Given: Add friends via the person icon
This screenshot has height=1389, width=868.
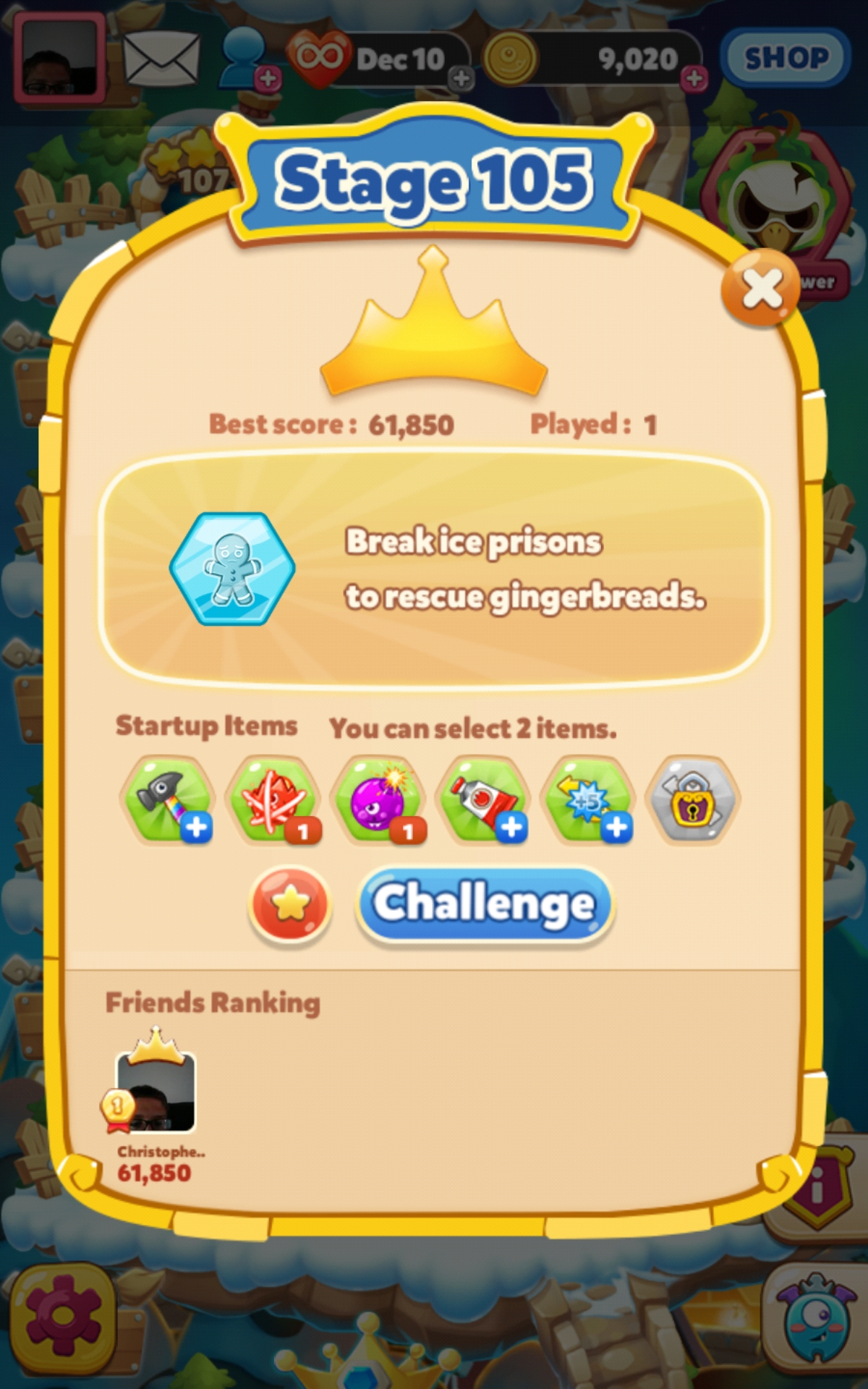Looking at the screenshot, I should coord(247,58).
